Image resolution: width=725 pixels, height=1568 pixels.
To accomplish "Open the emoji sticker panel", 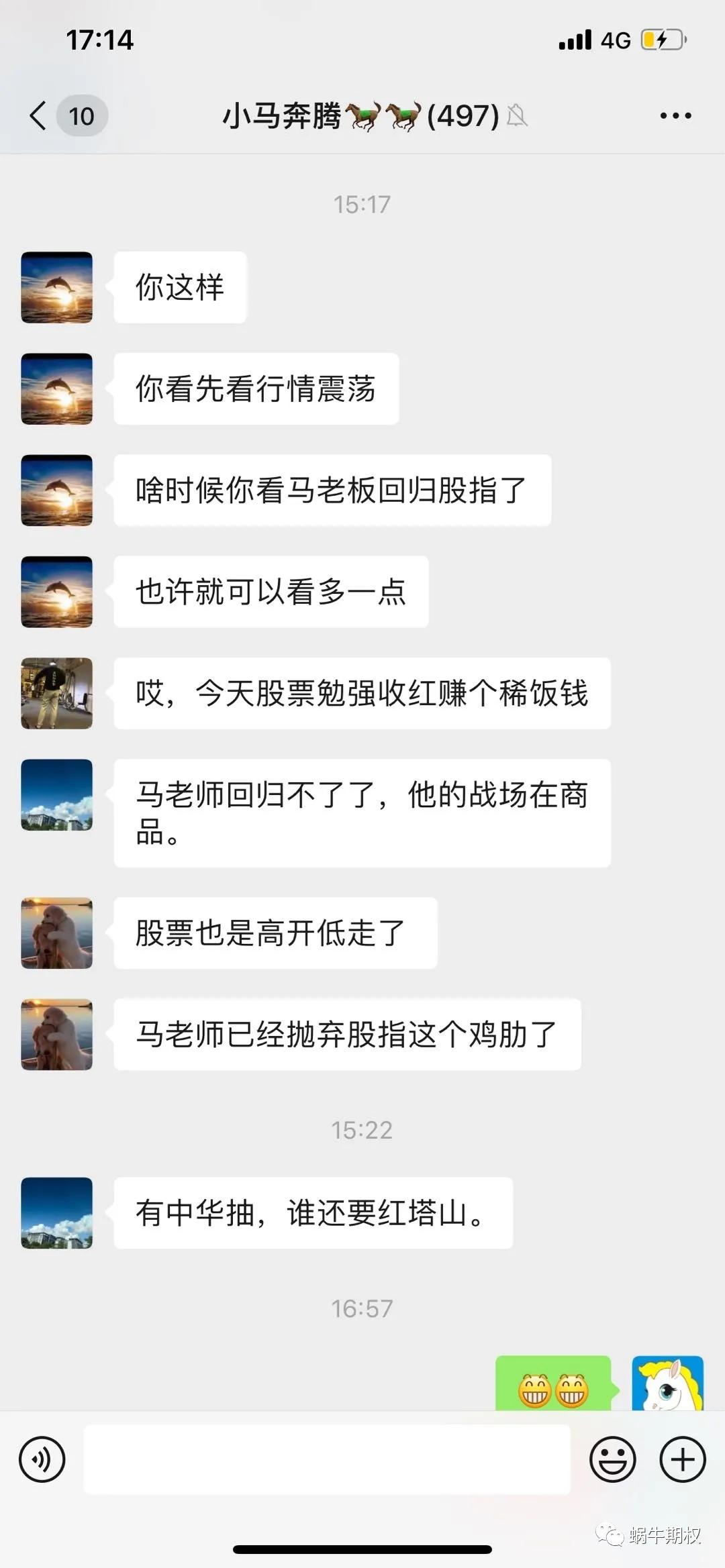I will point(612,1459).
